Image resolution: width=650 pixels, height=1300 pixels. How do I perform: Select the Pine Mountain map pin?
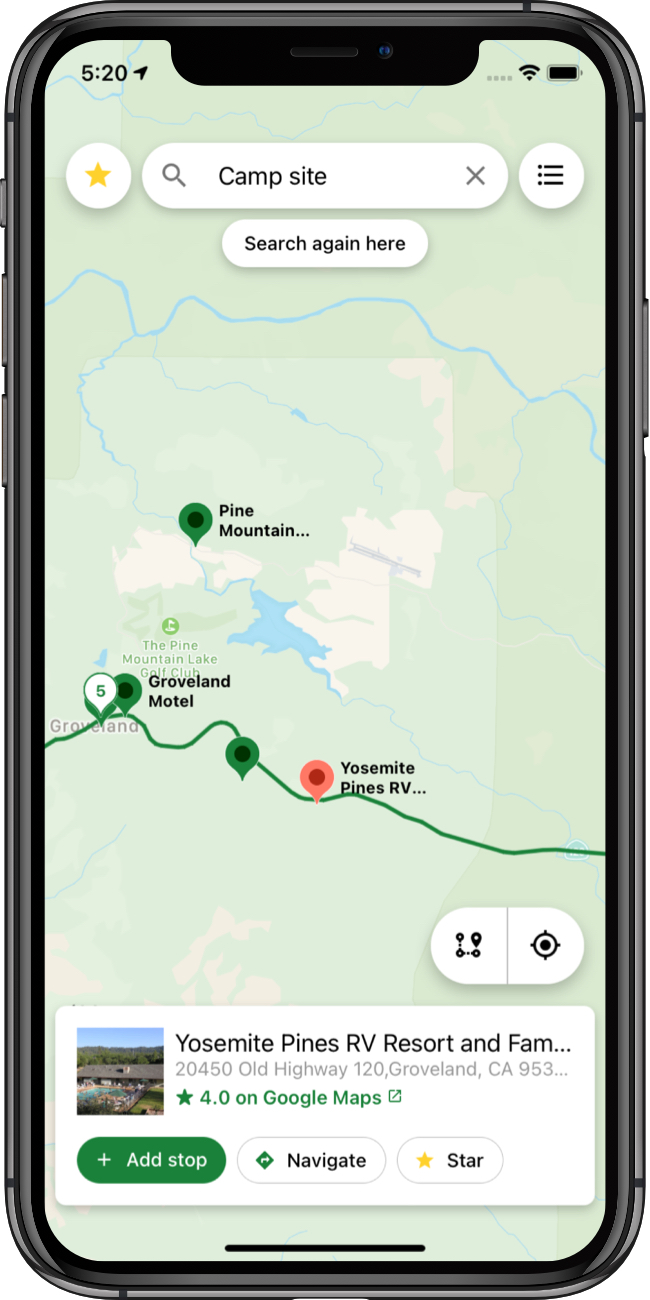pyautogui.click(x=196, y=520)
